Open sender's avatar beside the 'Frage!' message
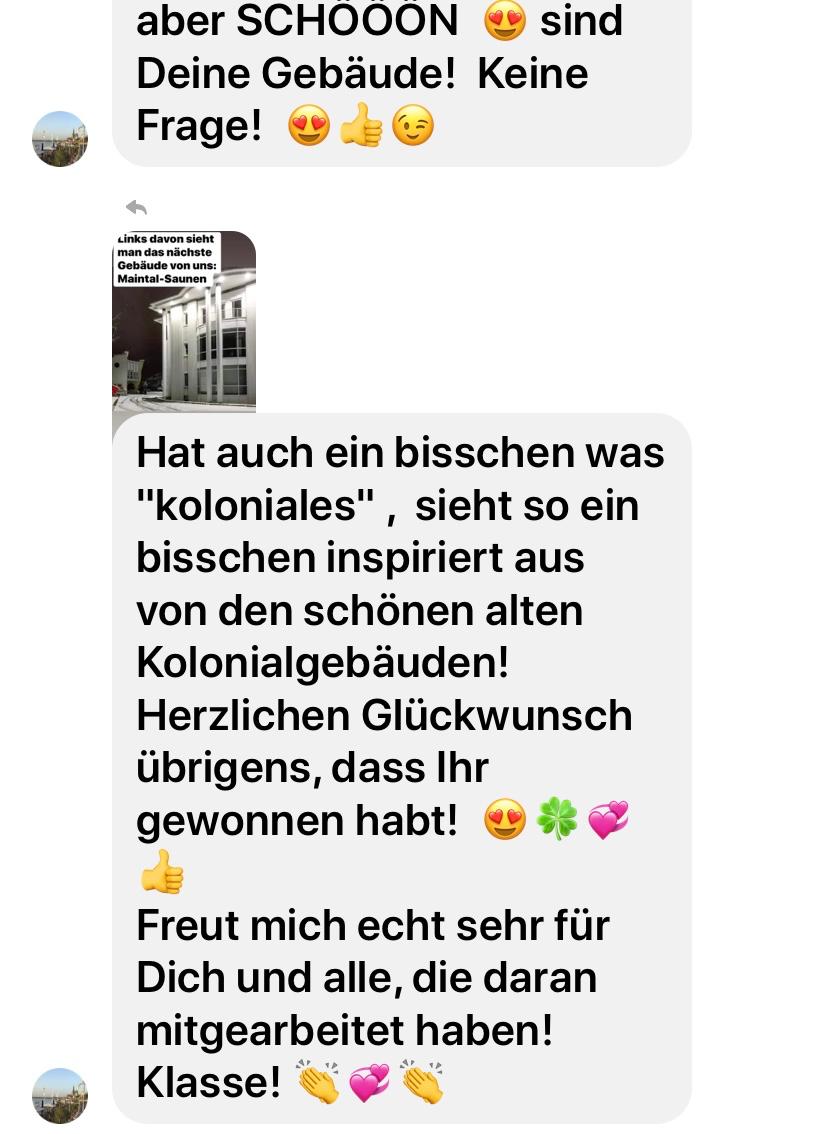Image resolution: width=828 pixels, height=1134 pixels. point(60,139)
